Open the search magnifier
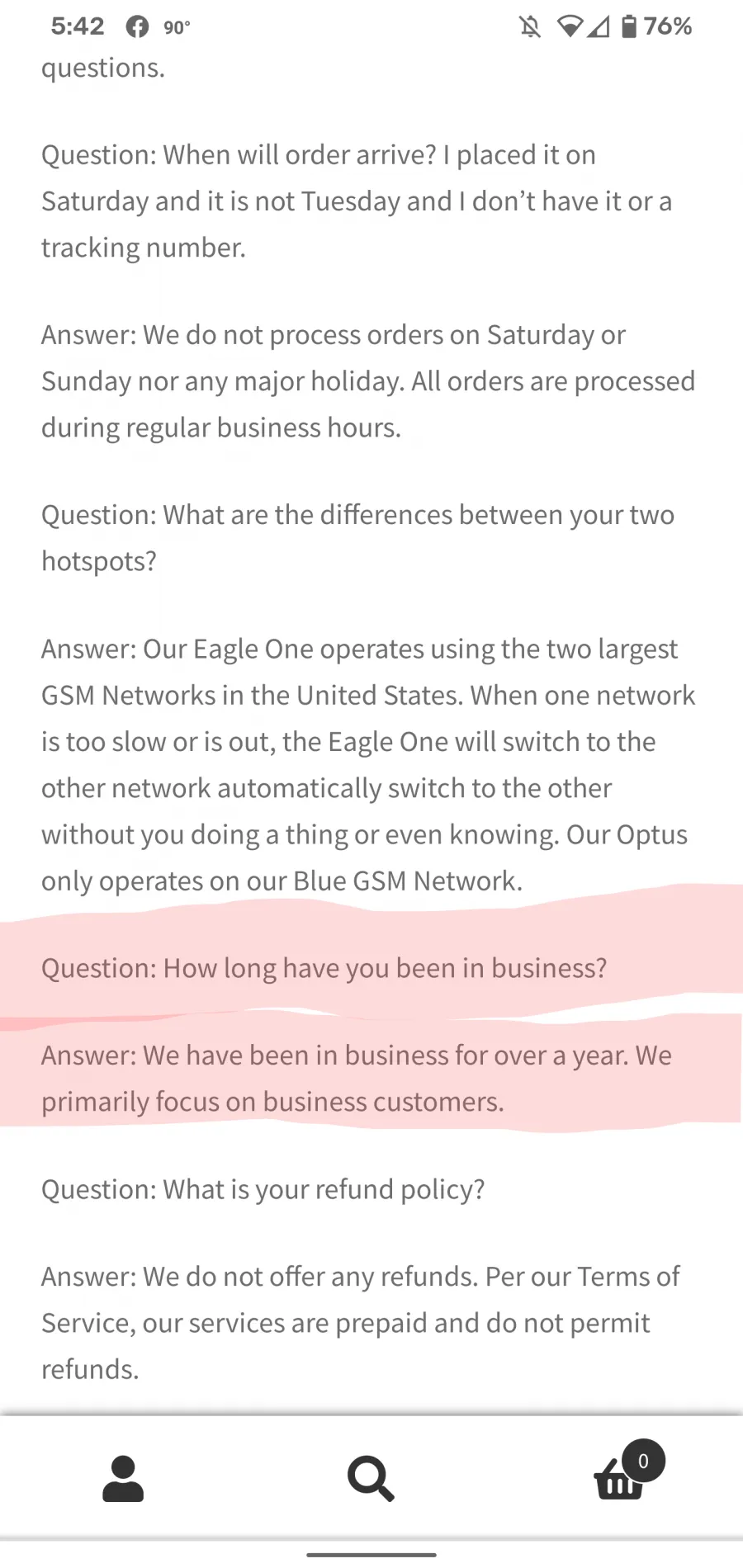743x1568 pixels. pos(371,1479)
